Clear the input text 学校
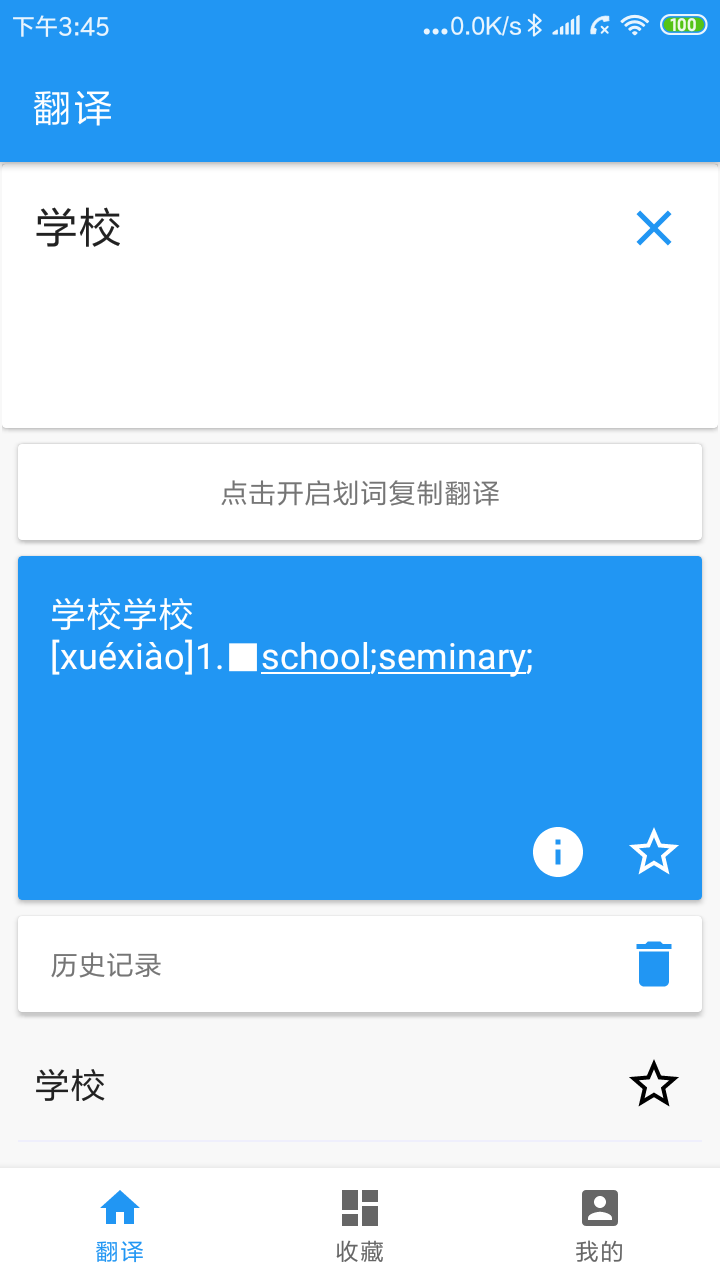This screenshot has width=720, height=1280. 654,229
